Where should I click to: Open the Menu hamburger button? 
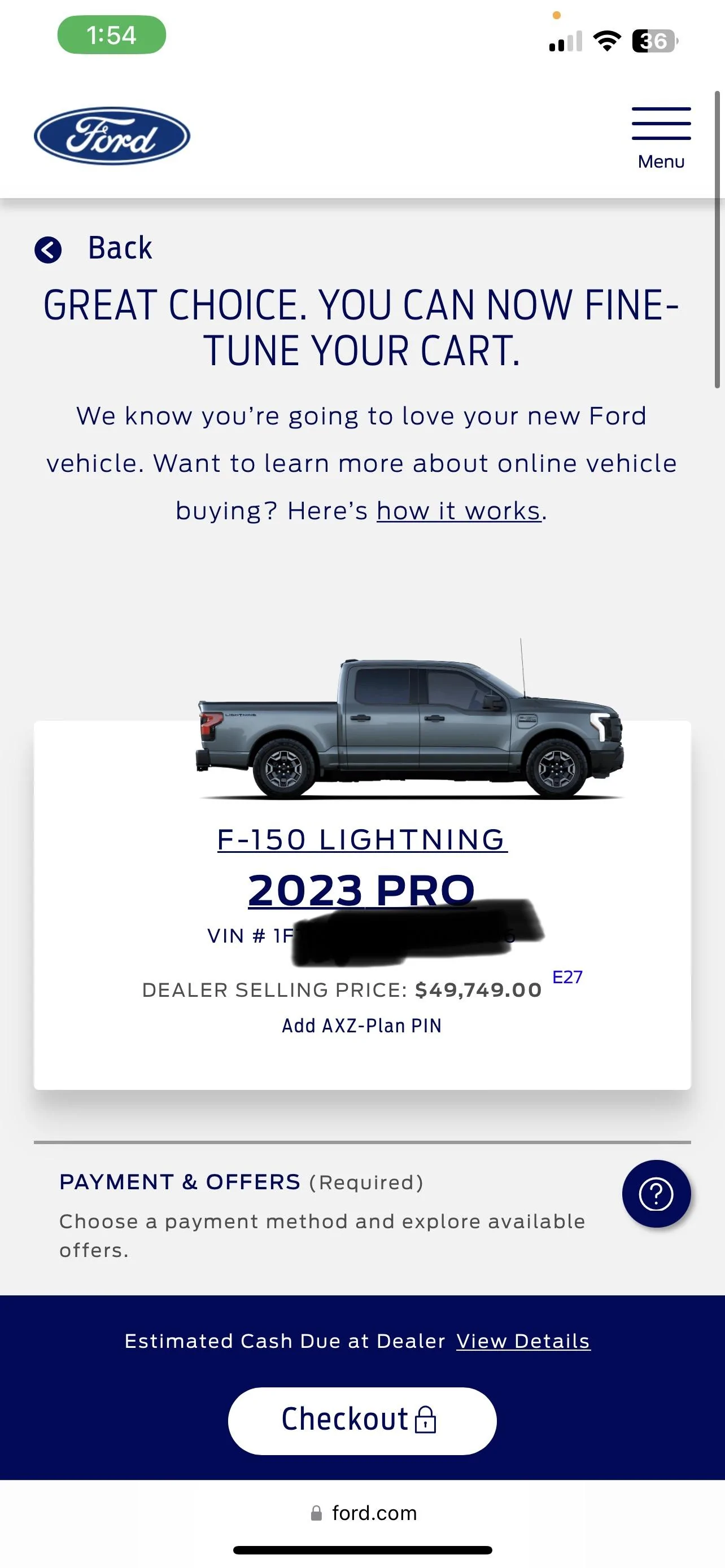tap(661, 138)
